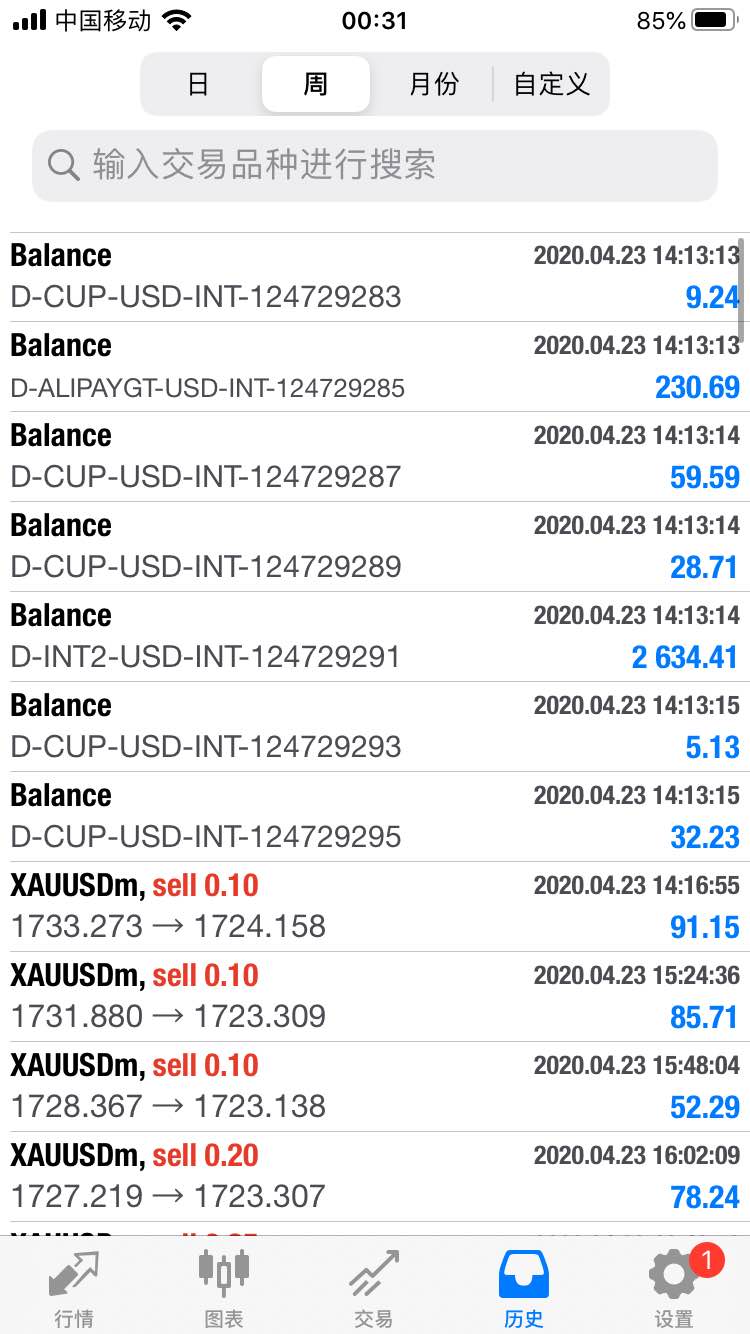This screenshot has height=1334, width=750.
Task: Switch to the 日 (day) period
Action: 199,84
